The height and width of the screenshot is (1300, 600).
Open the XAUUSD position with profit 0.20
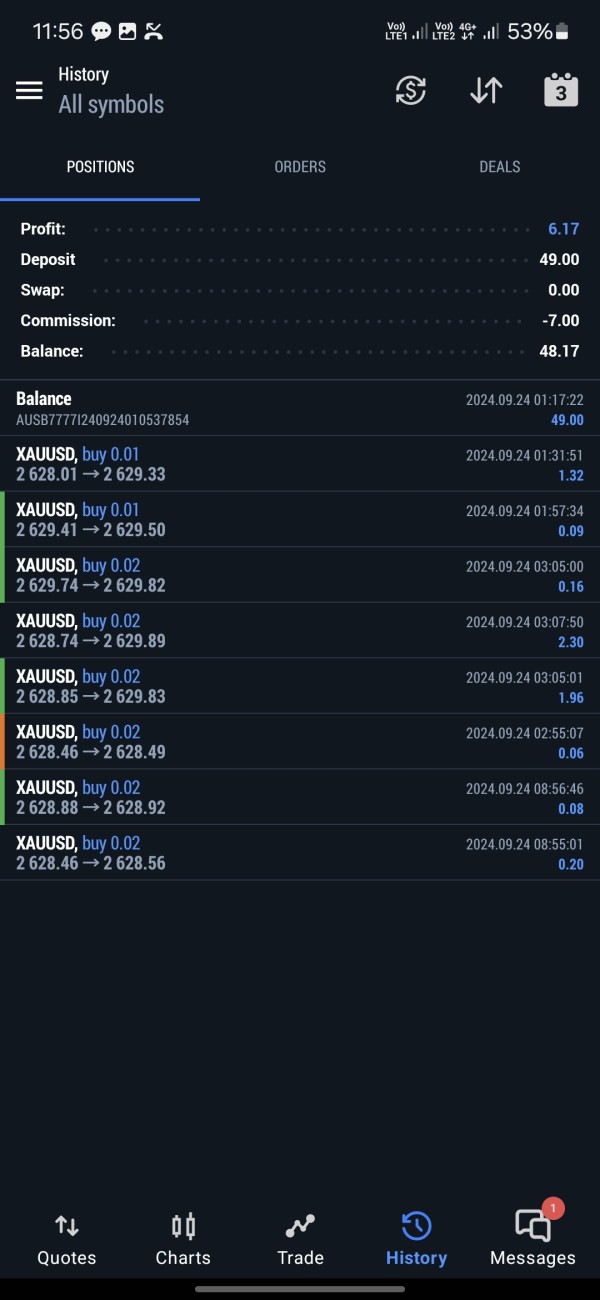300,853
